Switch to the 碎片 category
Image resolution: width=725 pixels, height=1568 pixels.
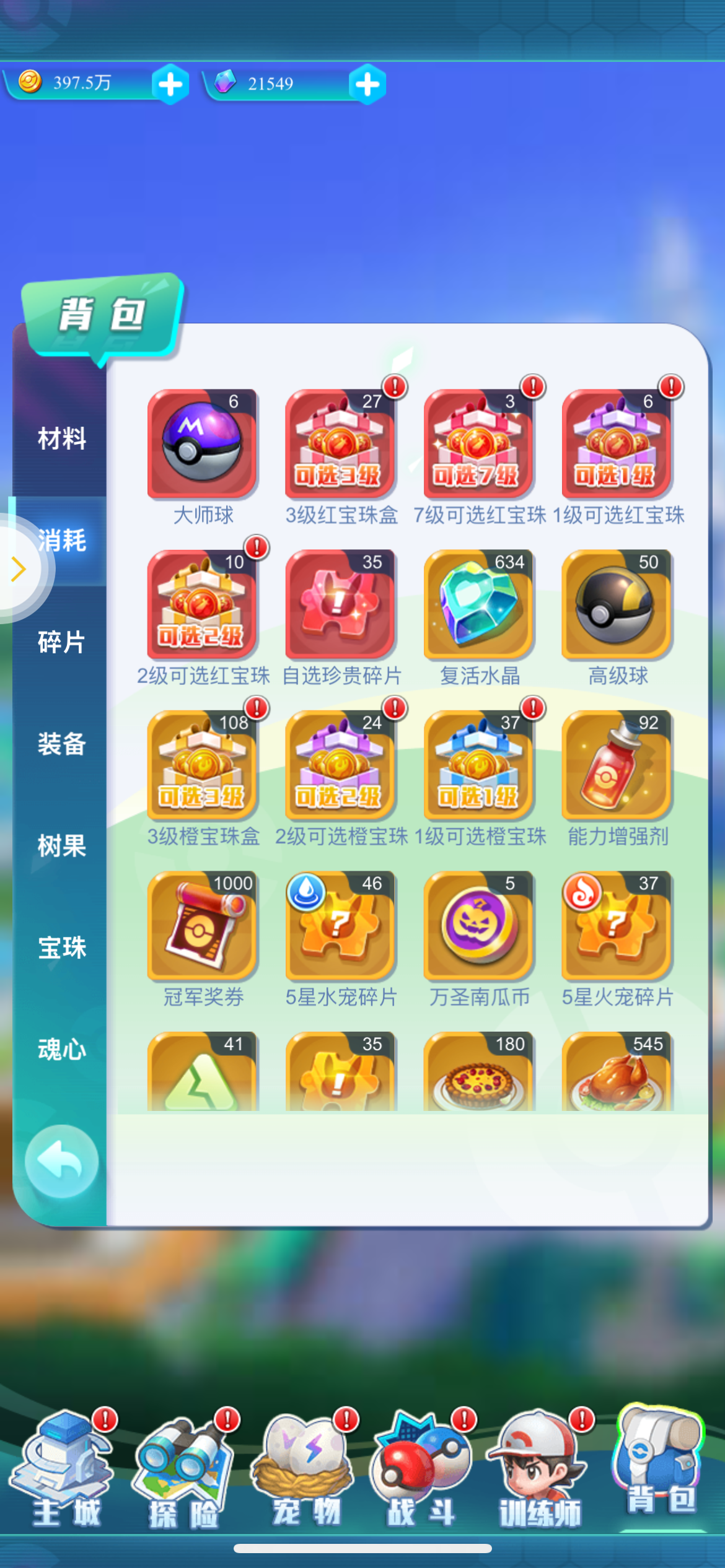click(x=61, y=642)
